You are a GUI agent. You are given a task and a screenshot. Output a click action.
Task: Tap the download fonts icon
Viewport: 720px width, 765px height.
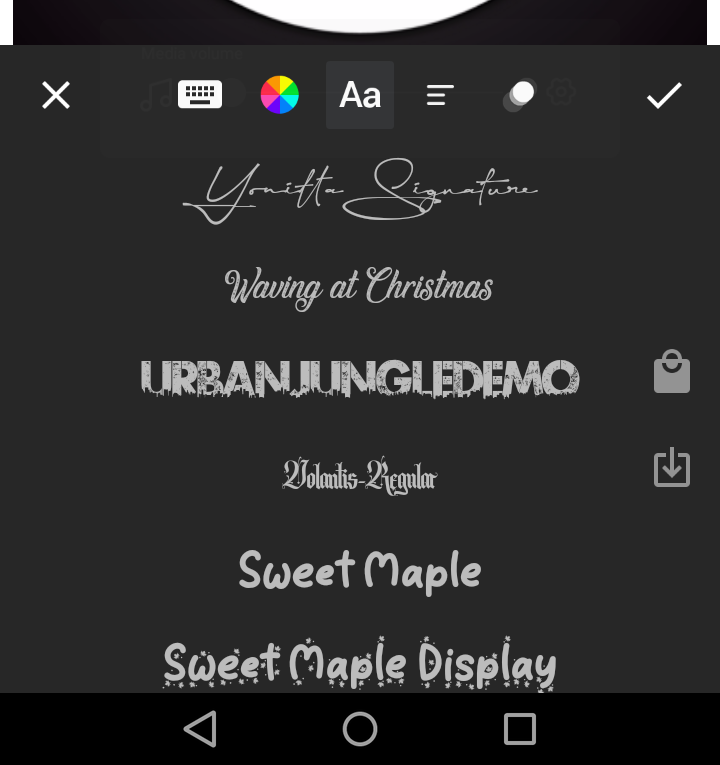pyautogui.click(x=672, y=467)
